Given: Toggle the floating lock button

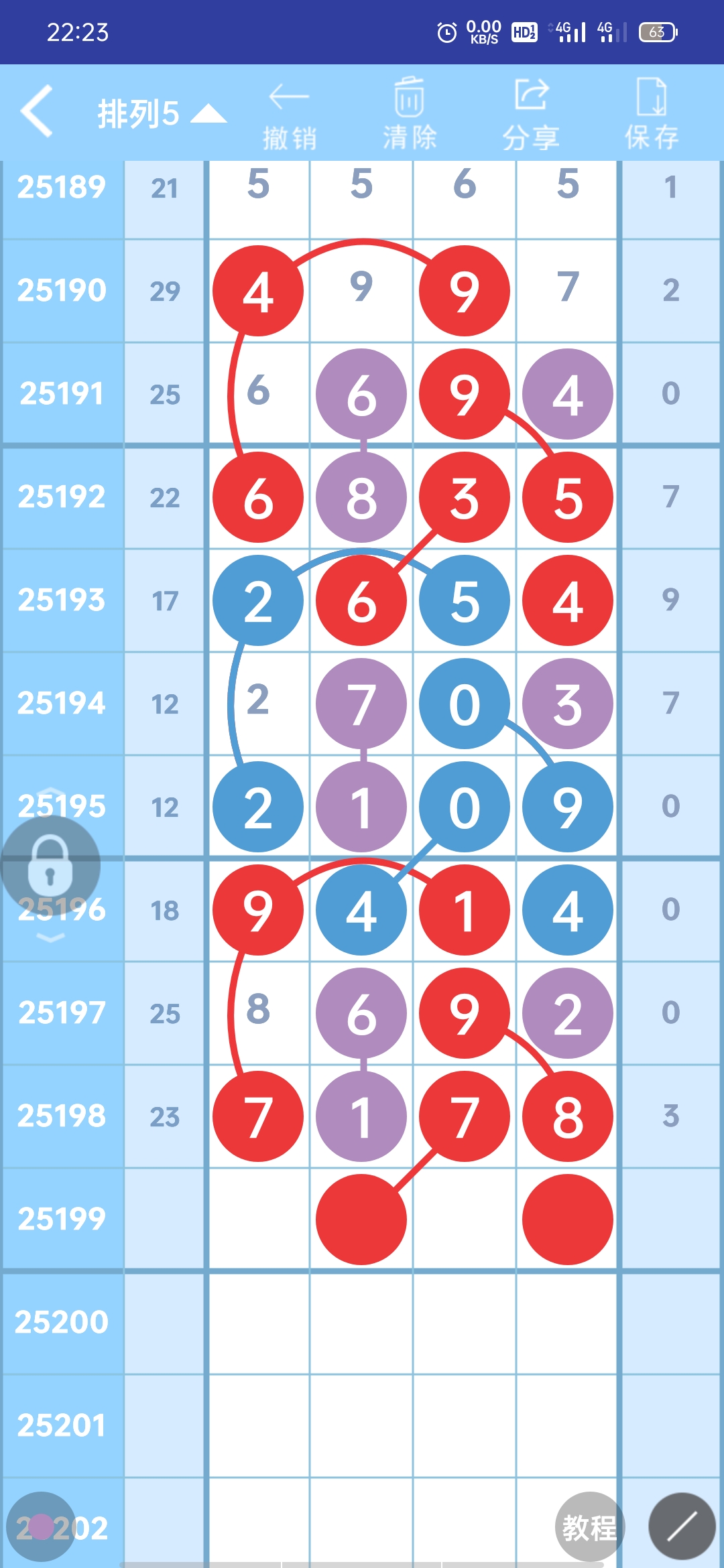Looking at the screenshot, I should point(50,867).
